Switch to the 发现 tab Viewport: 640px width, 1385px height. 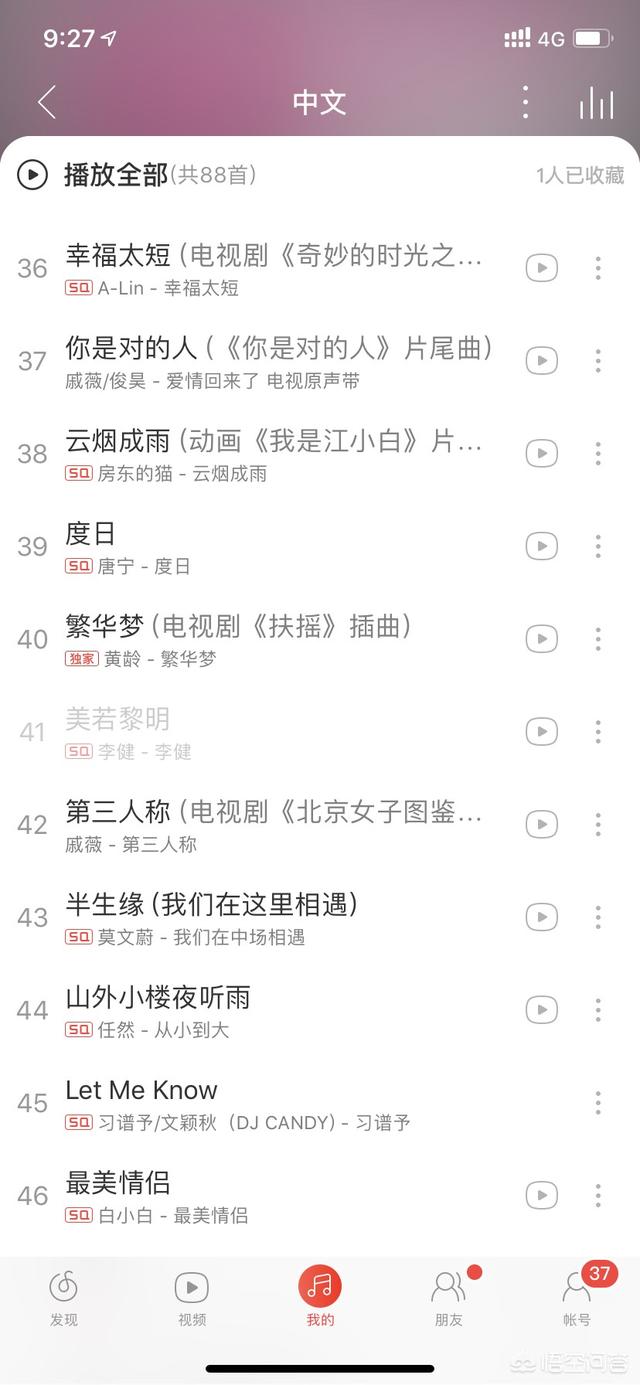tap(64, 1297)
